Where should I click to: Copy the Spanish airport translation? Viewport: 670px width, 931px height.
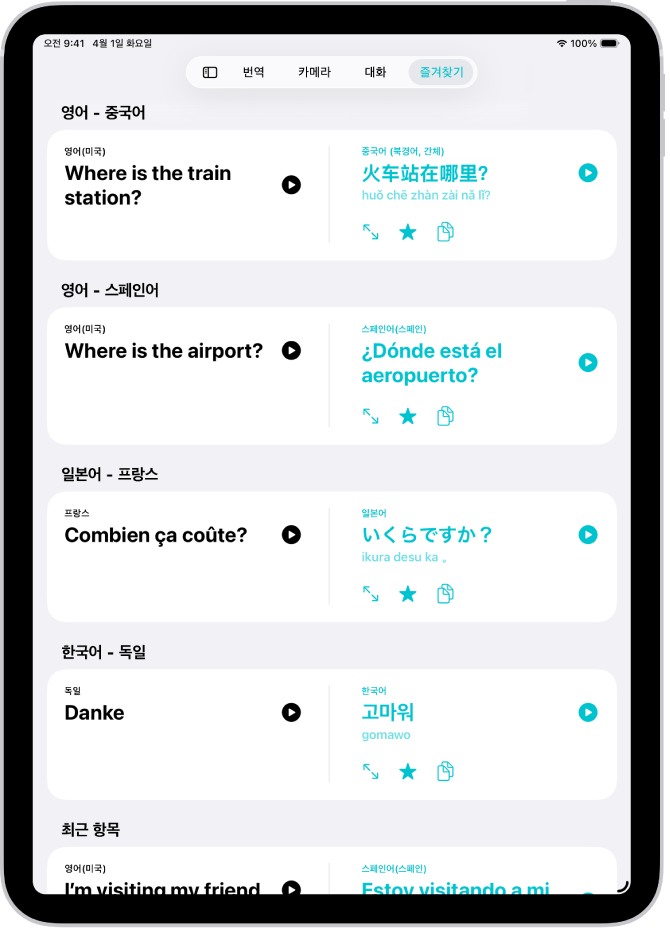pos(445,416)
